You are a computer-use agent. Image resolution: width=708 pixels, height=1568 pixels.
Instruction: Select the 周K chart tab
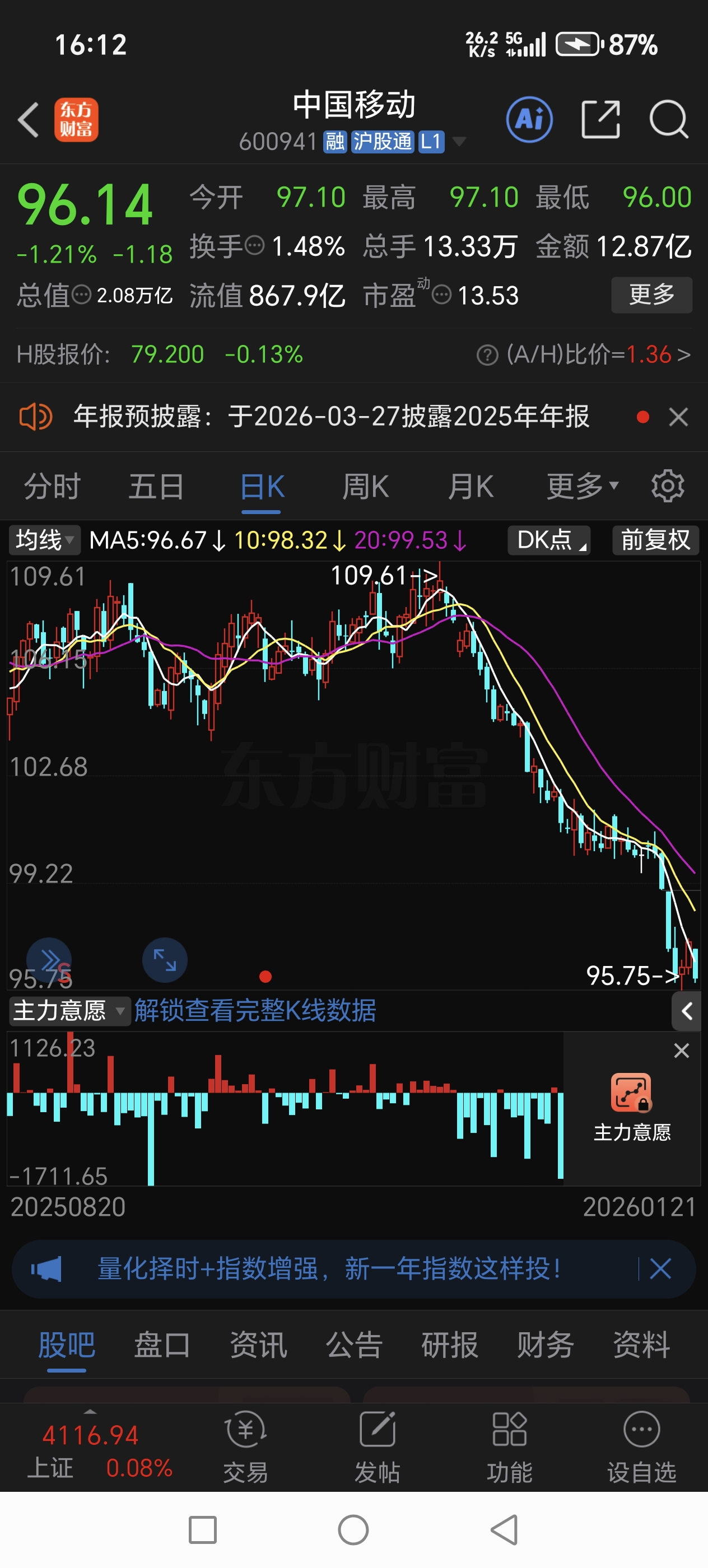point(365,487)
